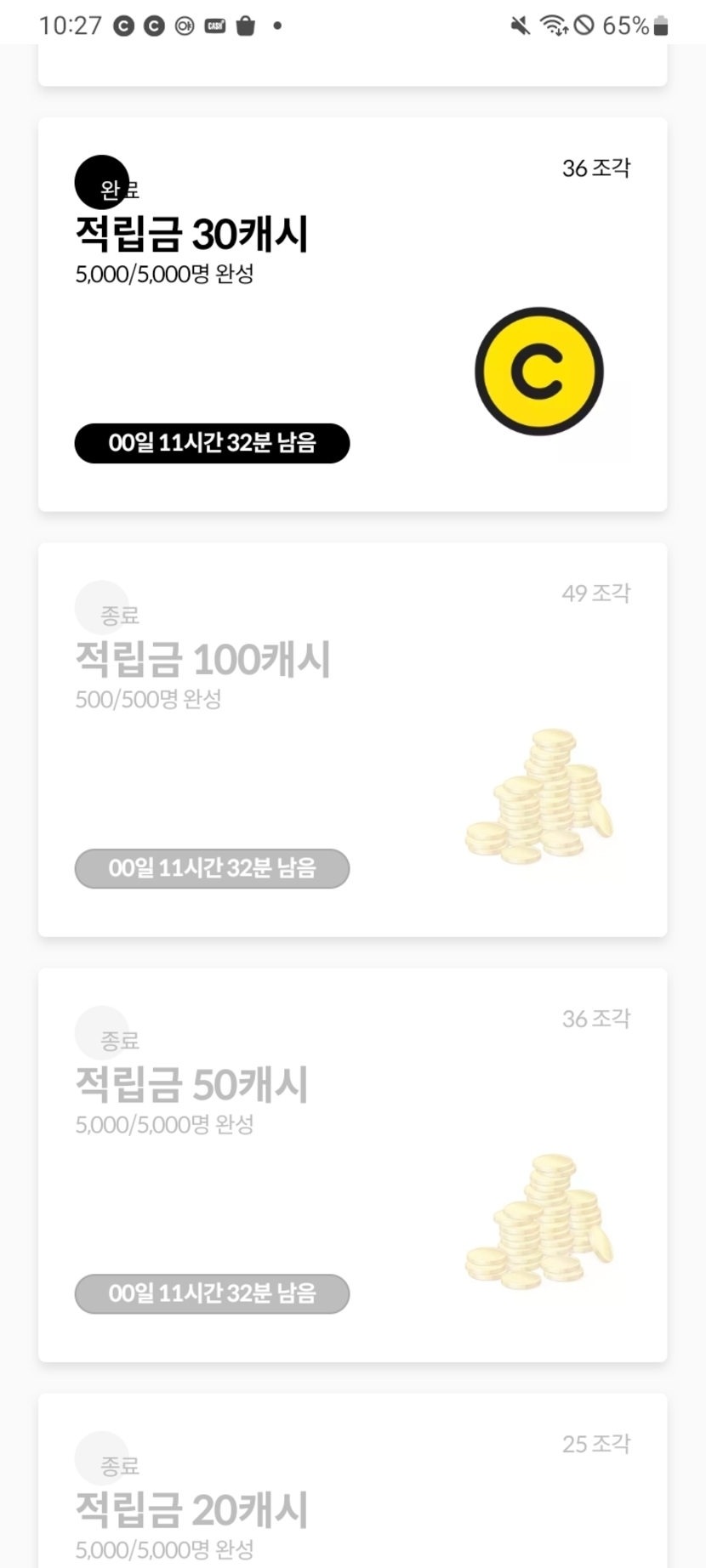
Task: Select the 적립금 100캐시 ended card
Action: point(352,740)
